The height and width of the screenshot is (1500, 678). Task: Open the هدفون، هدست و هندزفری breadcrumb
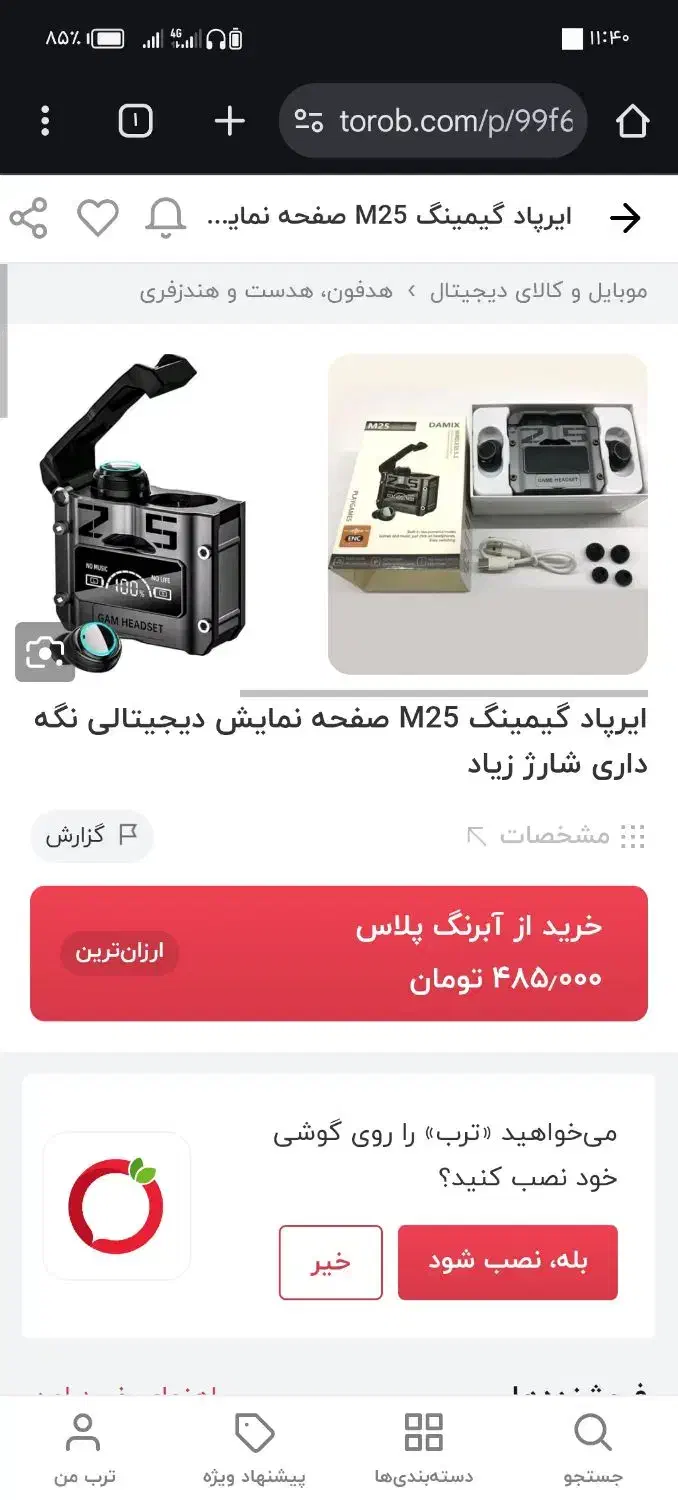(x=266, y=292)
